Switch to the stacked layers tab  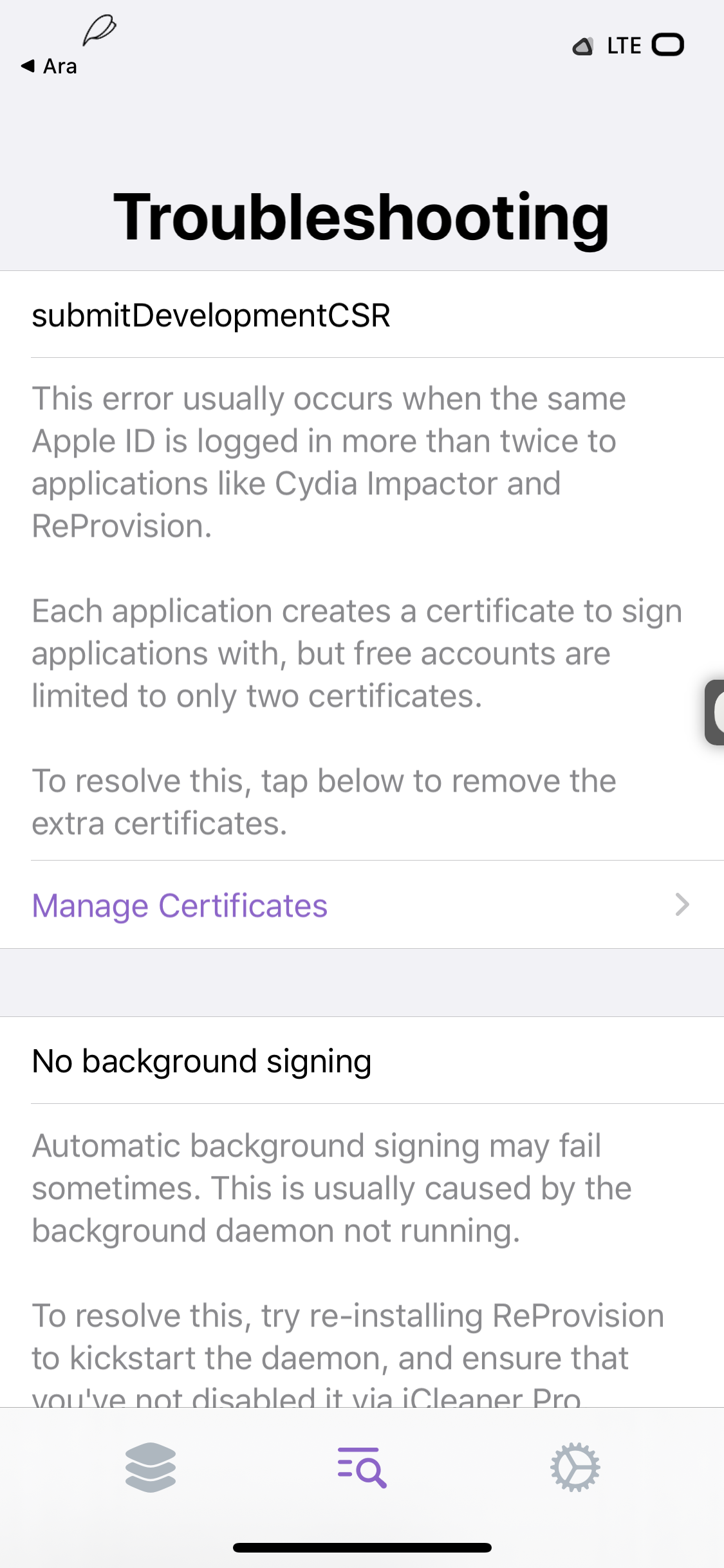151,1468
